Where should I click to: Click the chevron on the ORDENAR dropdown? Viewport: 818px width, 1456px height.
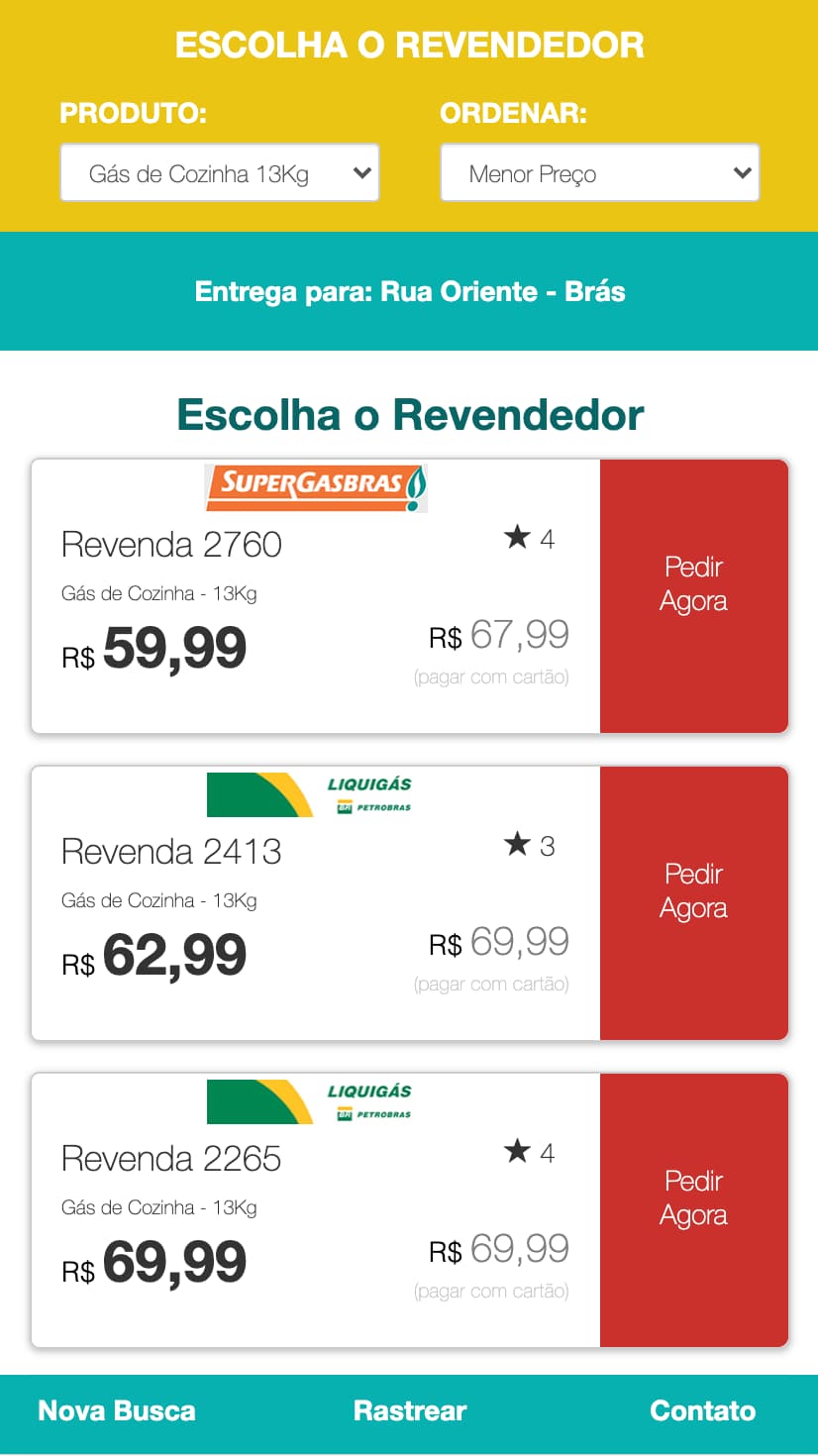(742, 172)
